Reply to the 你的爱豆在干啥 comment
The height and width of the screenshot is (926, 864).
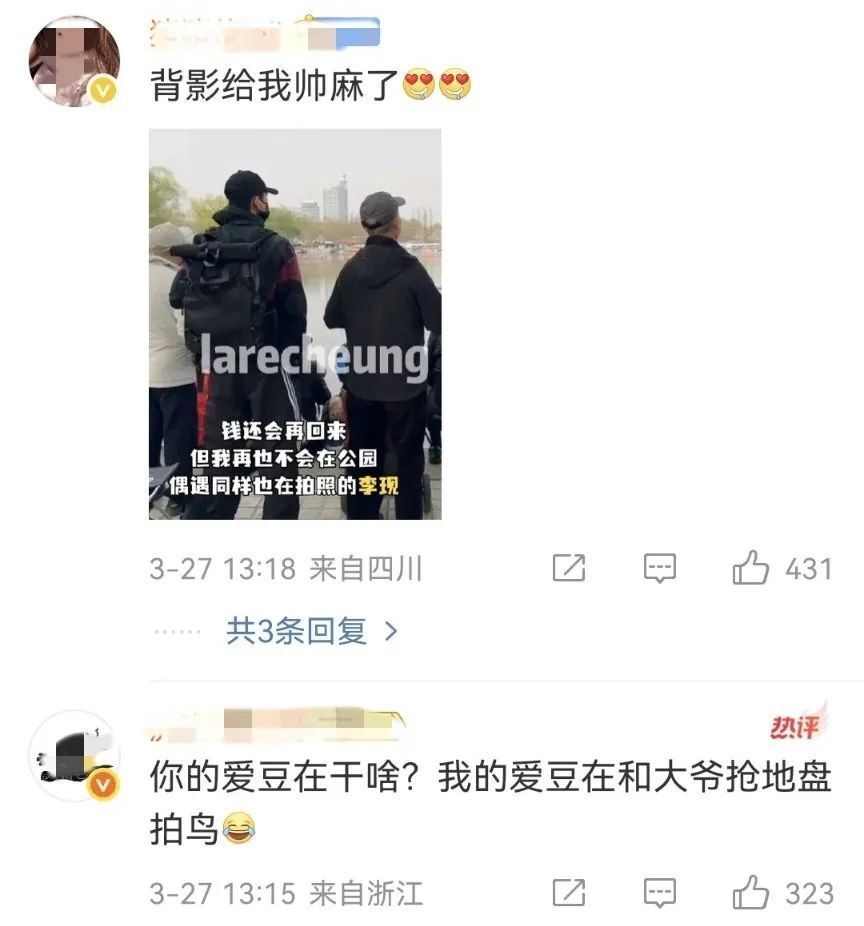[659, 892]
